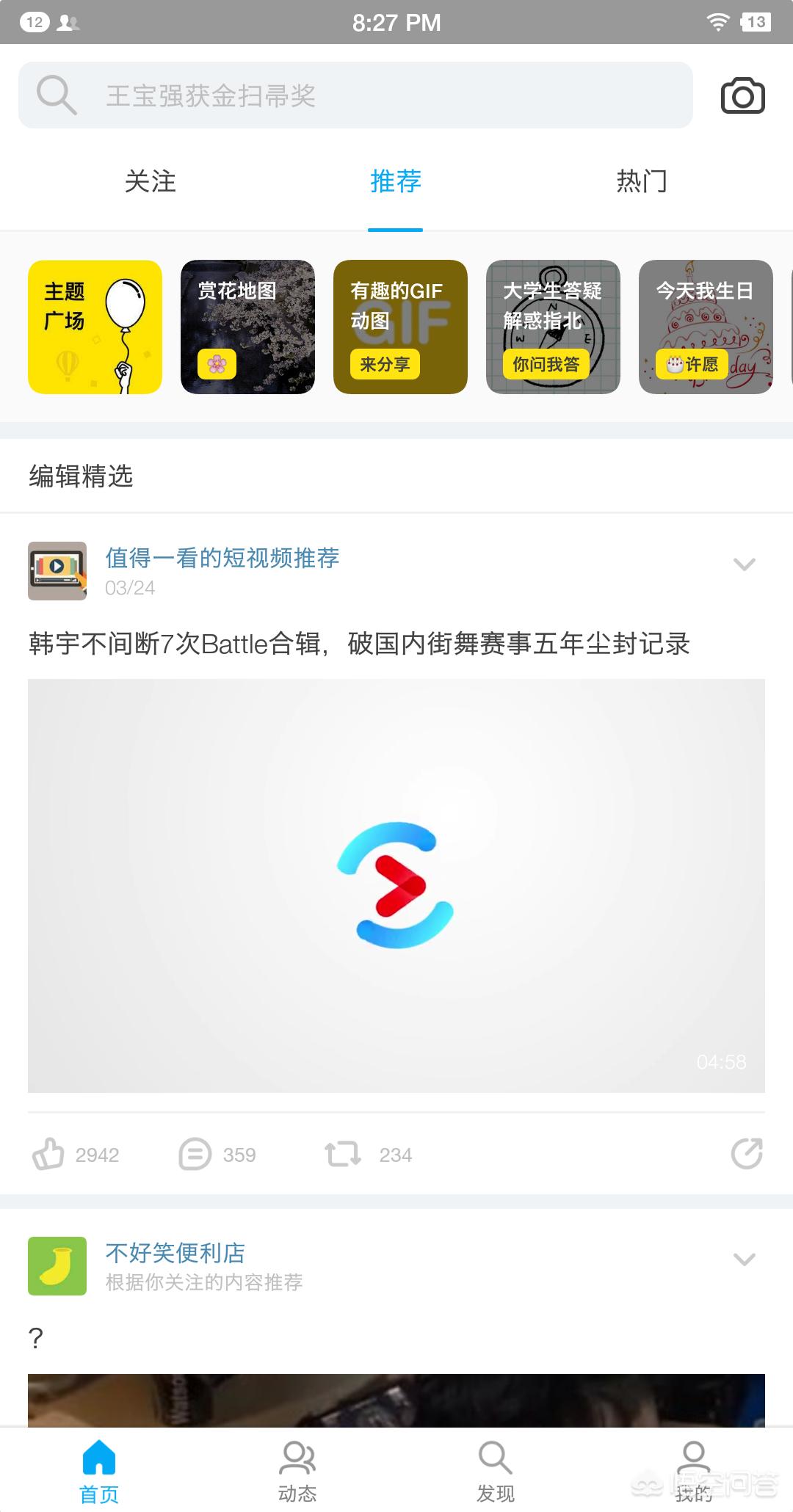
Task: Open the 今天我生日 topic card
Action: pos(706,327)
